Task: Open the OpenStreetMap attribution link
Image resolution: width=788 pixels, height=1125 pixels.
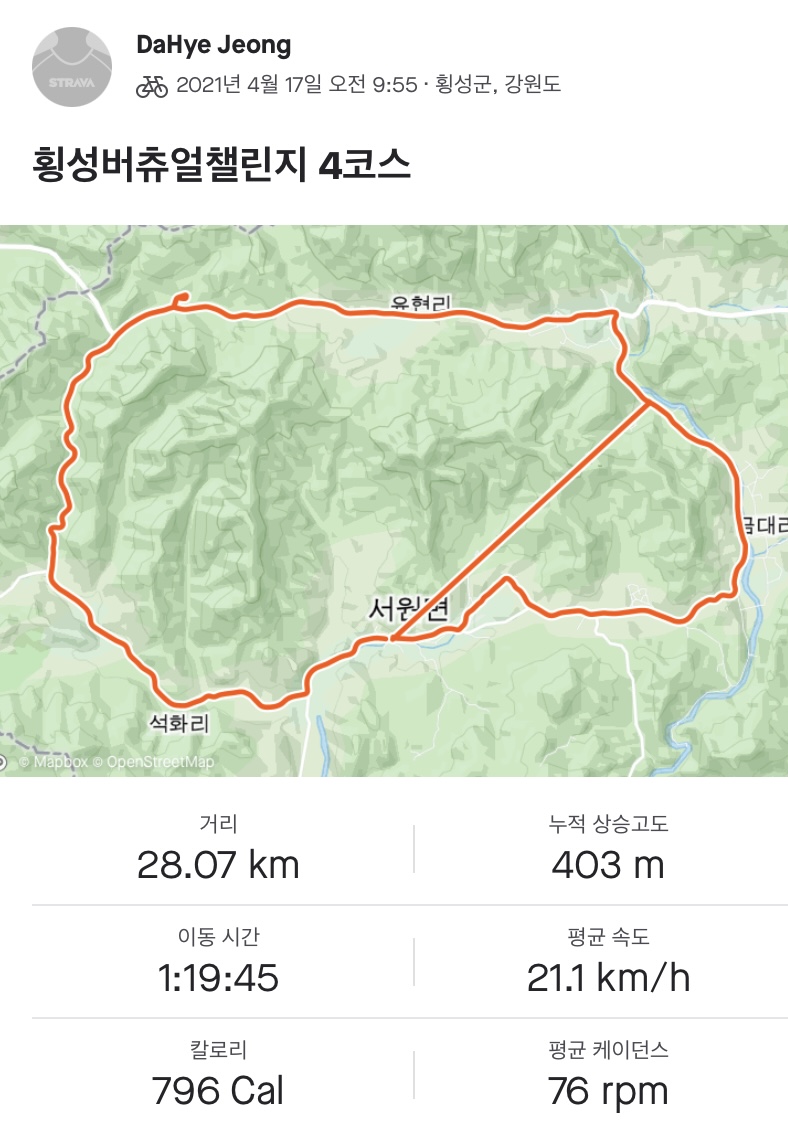Action: click(160, 762)
